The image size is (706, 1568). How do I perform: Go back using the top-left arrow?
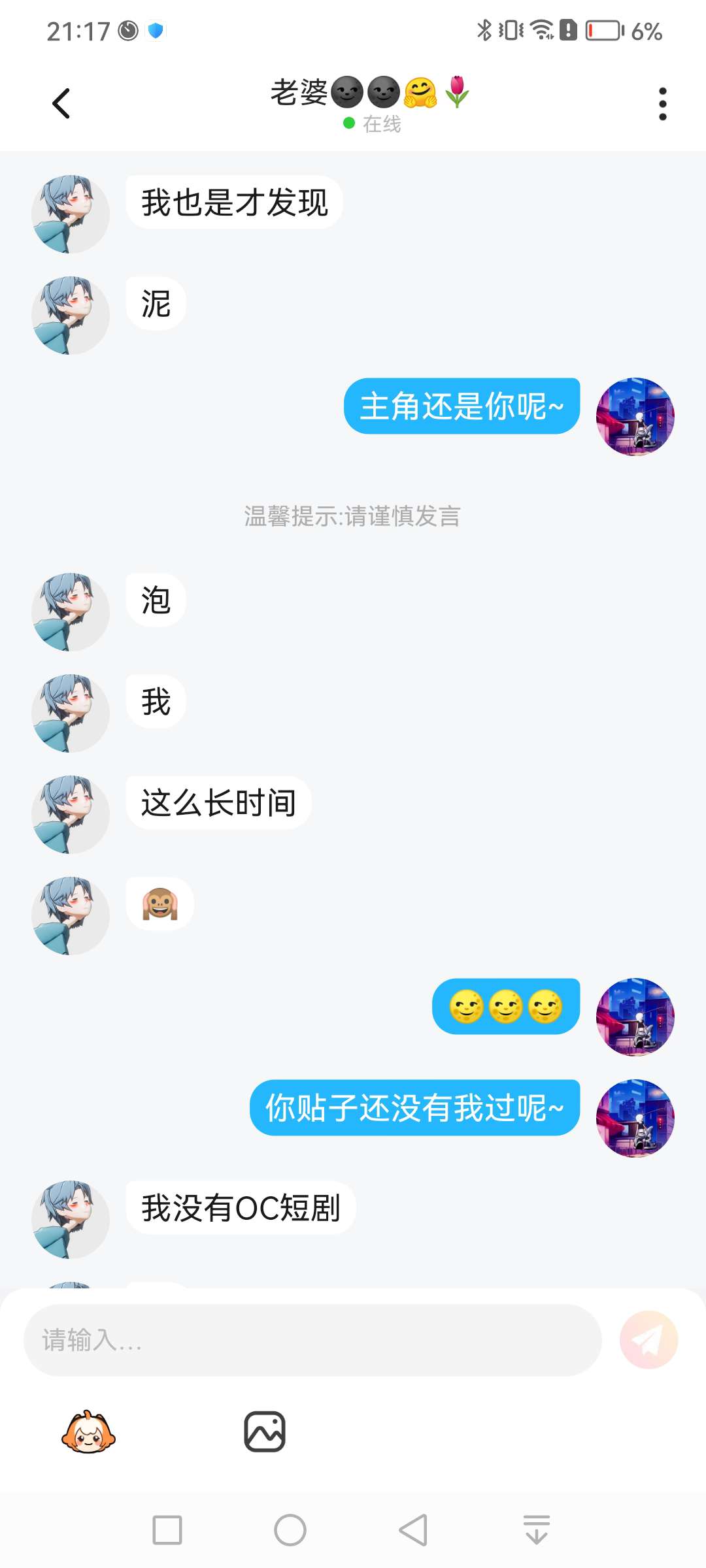[61, 103]
